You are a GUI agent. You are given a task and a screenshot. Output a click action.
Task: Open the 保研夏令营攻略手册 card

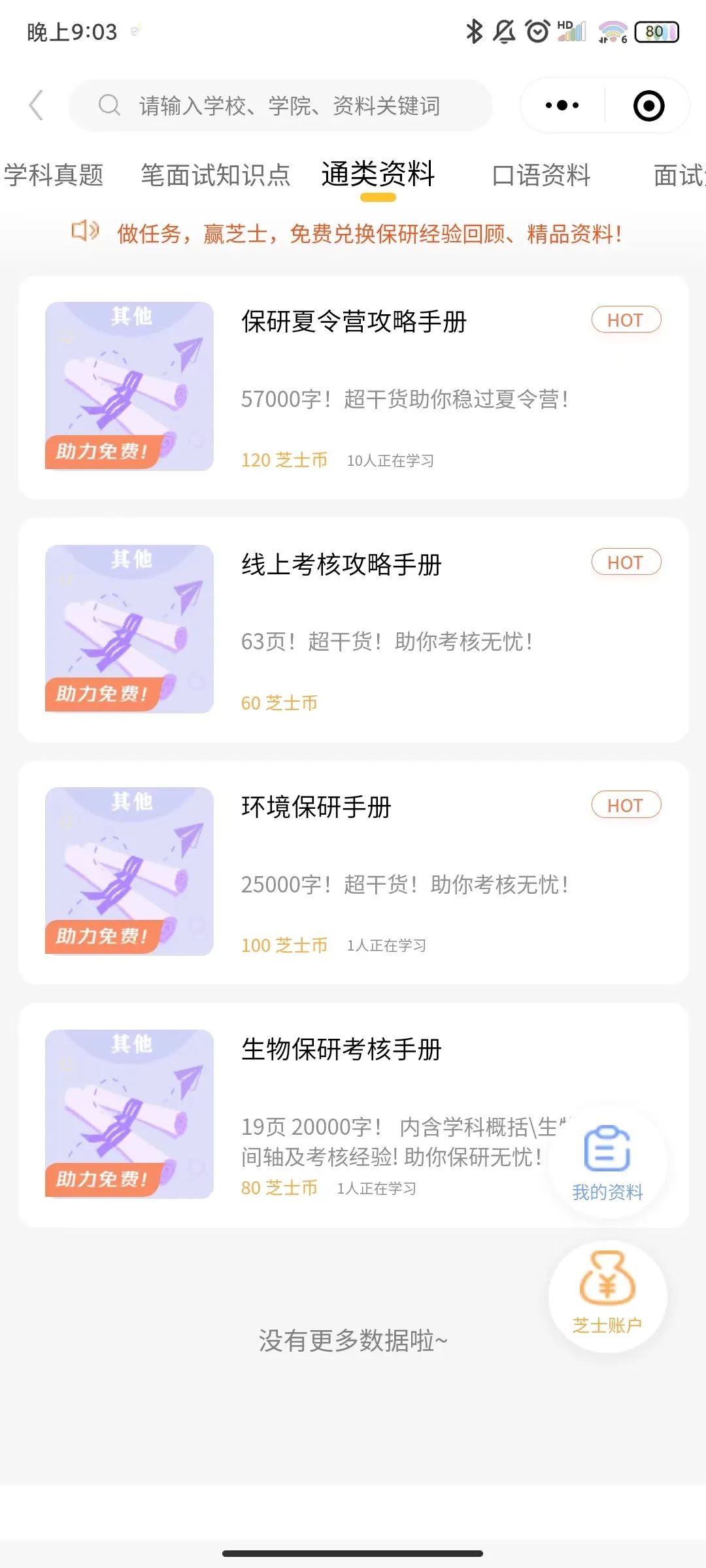click(x=353, y=387)
